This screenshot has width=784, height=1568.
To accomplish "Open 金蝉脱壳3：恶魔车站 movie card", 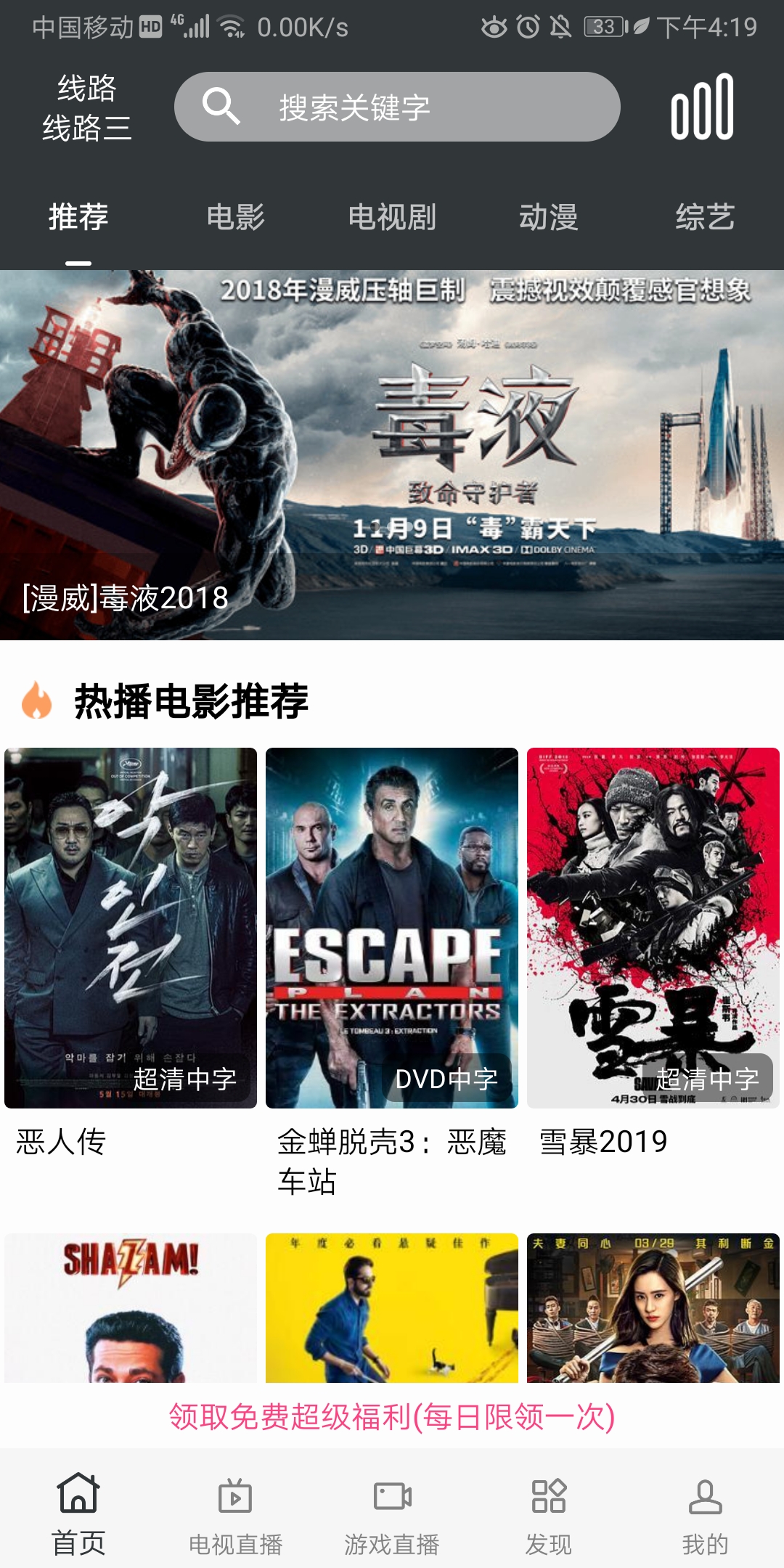I will click(x=392, y=928).
